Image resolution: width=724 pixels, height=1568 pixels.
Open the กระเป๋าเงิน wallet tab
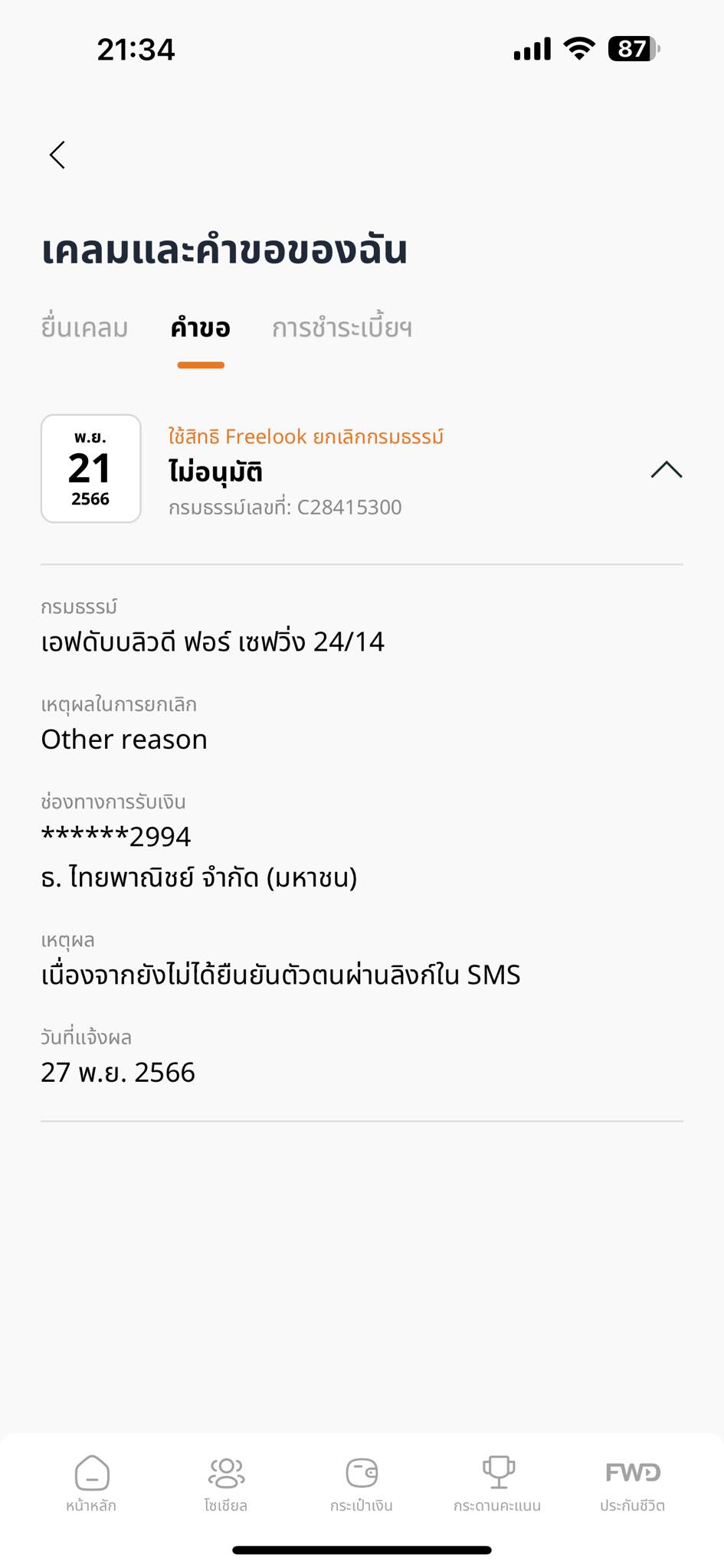pos(362,1484)
